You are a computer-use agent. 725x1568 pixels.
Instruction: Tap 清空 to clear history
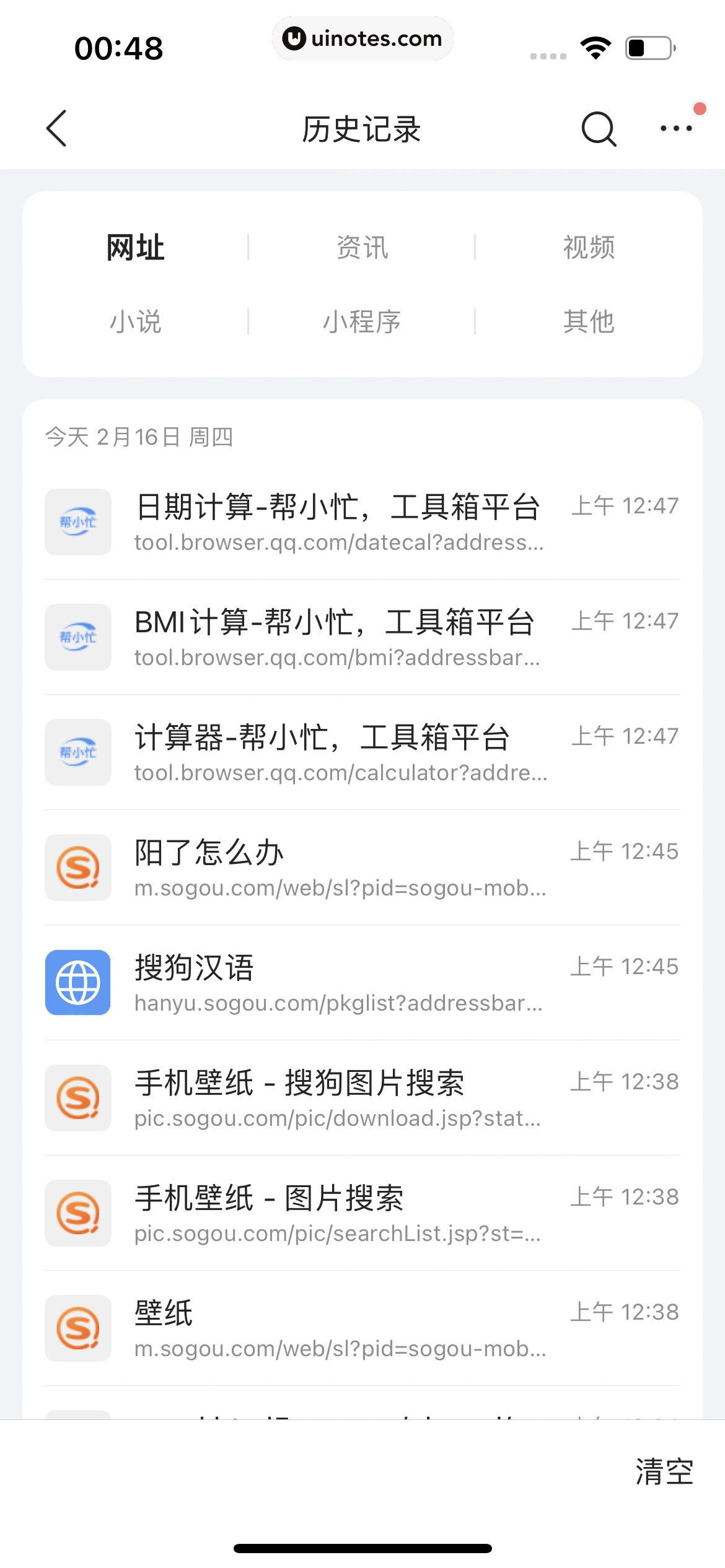(x=664, y=1472)
